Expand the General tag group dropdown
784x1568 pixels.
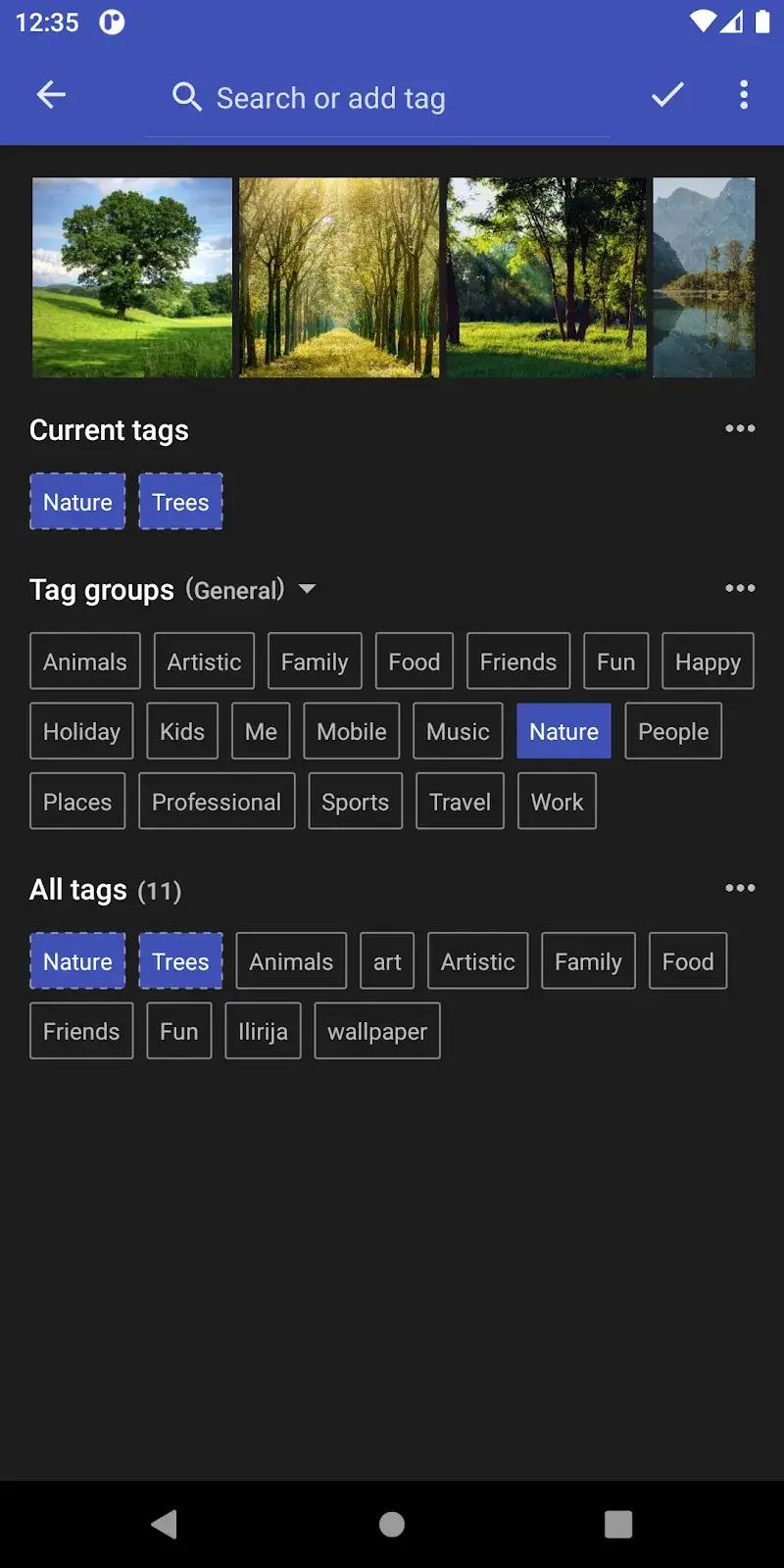tap(307, 589)
